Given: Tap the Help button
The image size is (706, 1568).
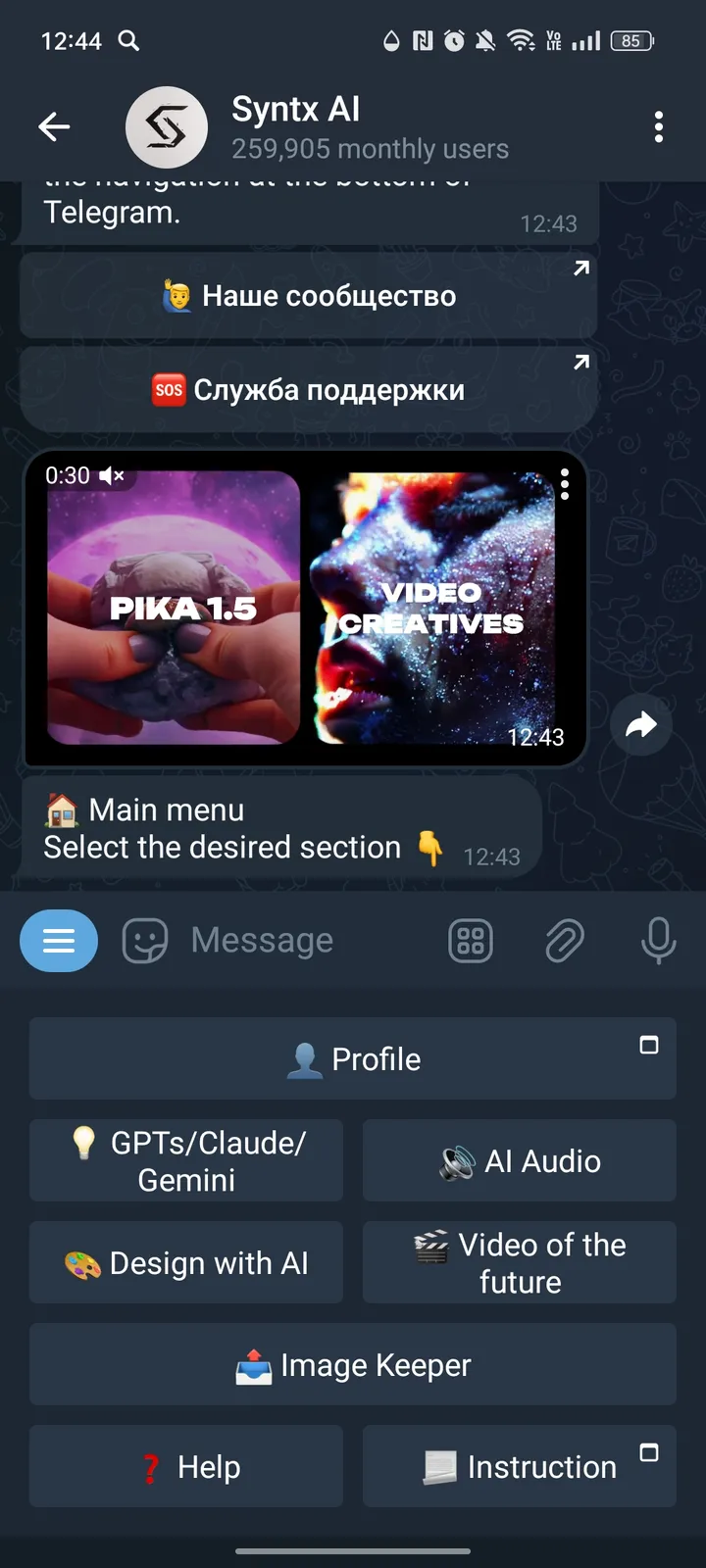Looking at the screenshot, I should click(186, 1467).
